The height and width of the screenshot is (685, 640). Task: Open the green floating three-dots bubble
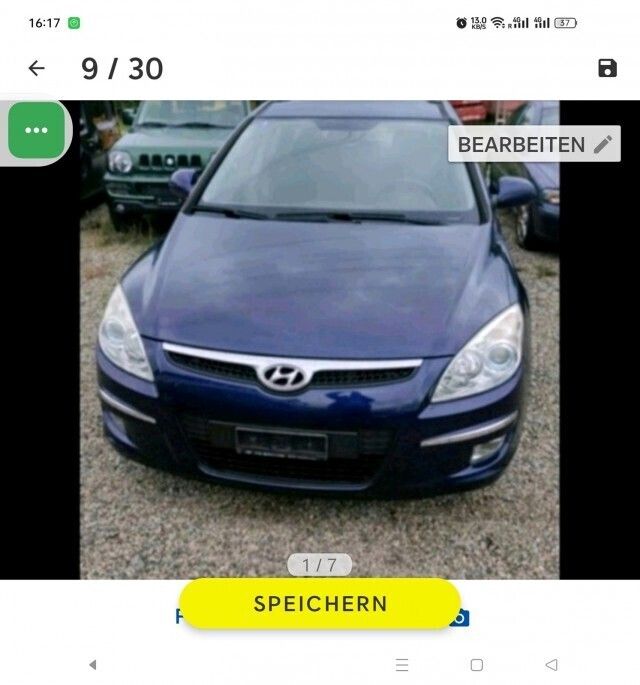36,131
